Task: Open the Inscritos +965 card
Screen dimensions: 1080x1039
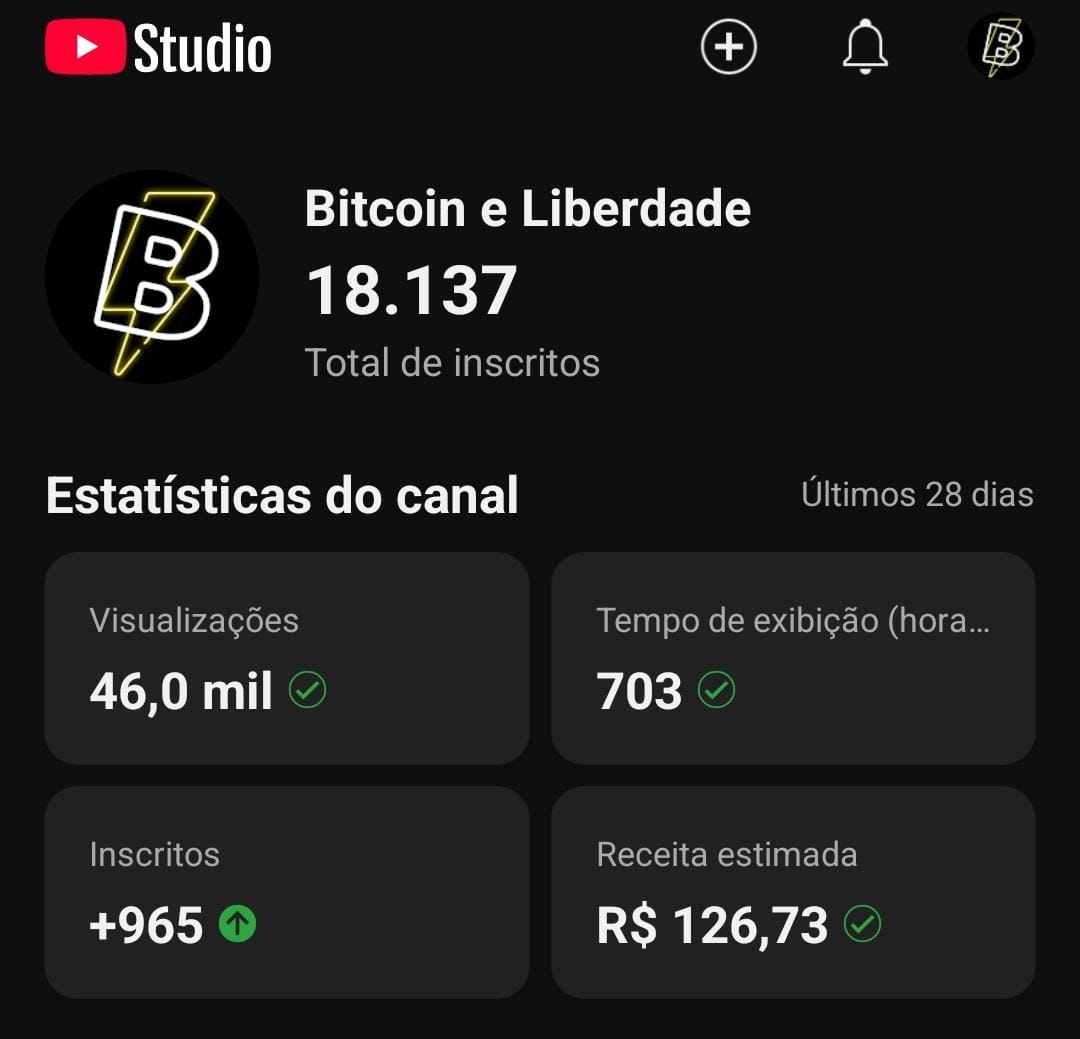Action: point(287,892)
